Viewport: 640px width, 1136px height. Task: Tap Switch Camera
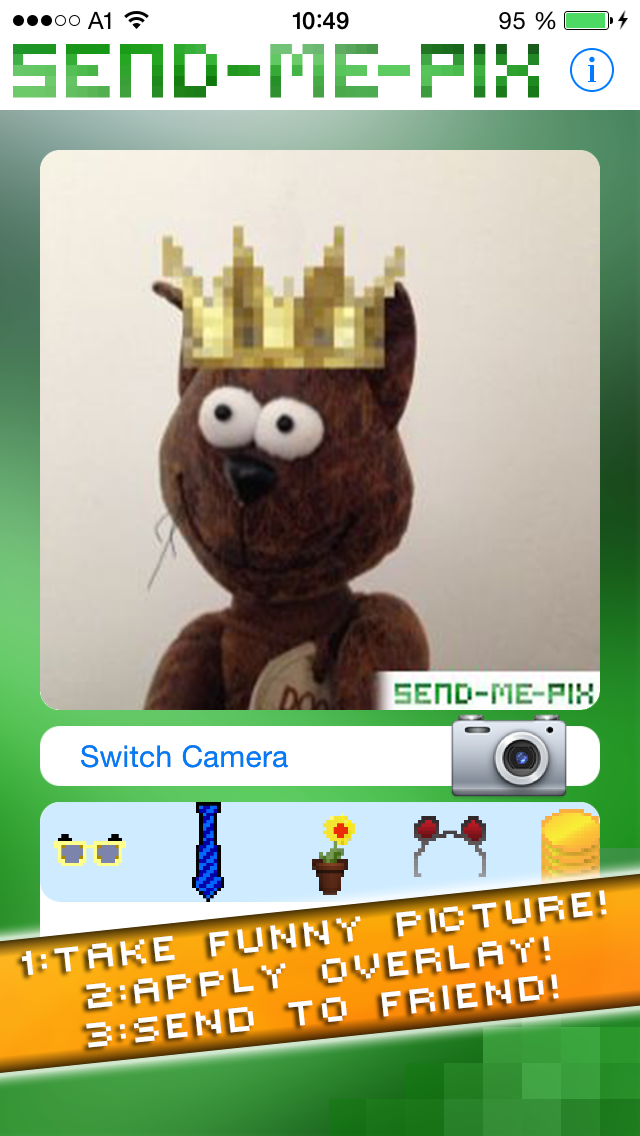(184, 757)
